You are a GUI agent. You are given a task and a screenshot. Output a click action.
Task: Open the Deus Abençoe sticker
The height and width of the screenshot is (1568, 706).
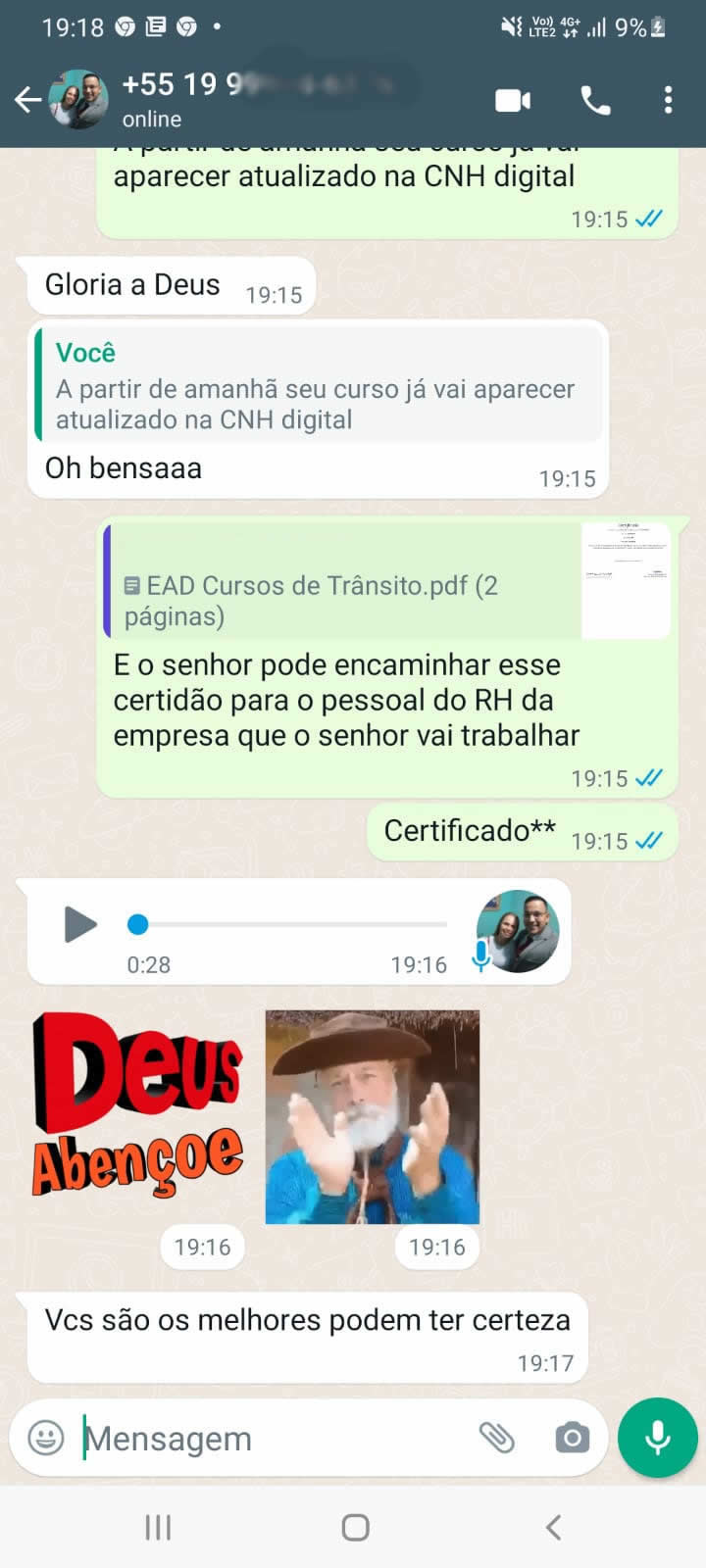(x=136, y=1104)
